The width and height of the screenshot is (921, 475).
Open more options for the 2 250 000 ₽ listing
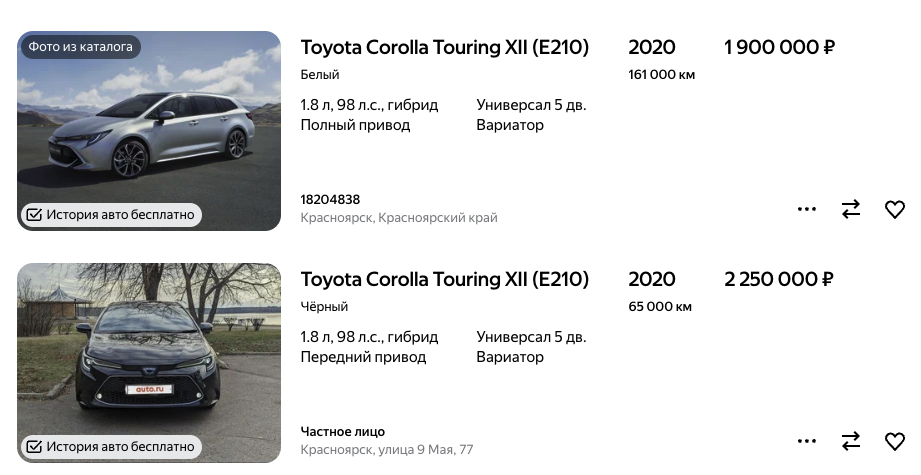click(807, 441)
